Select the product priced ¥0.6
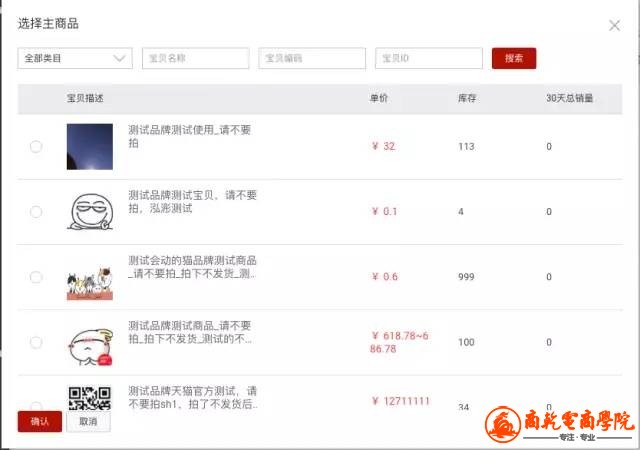This screenshot has width=640, height=450. (x=36, y=277)
